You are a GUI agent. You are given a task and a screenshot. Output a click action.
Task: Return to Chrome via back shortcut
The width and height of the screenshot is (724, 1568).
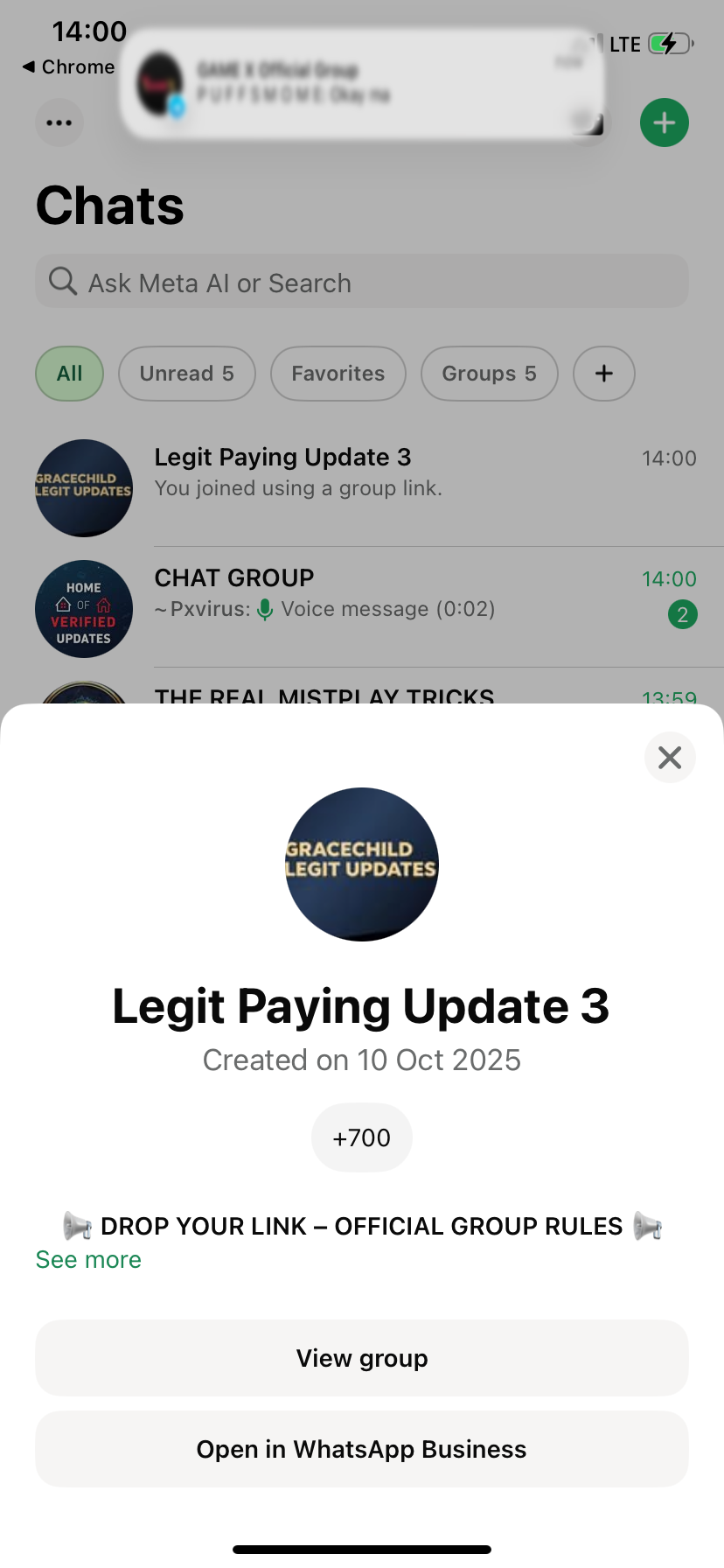[68, 67]
